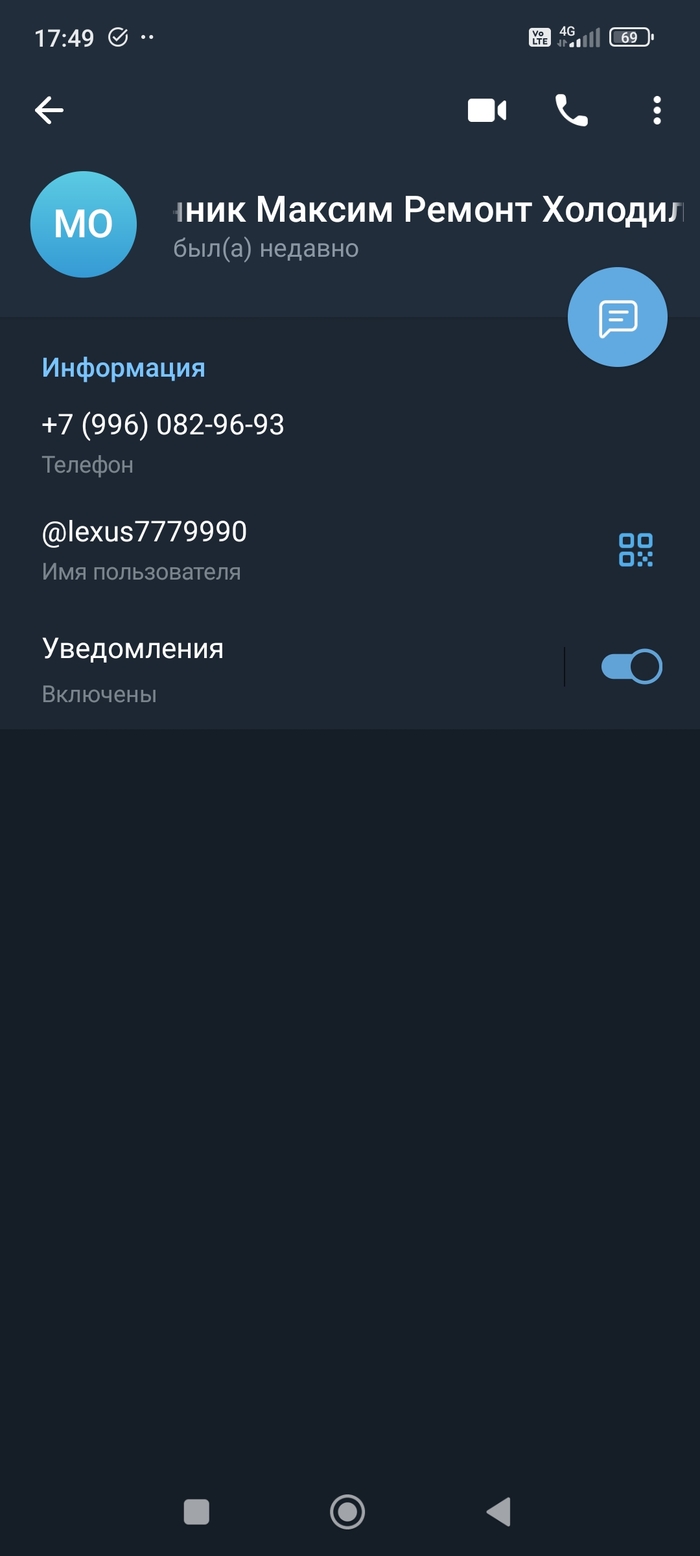
Task: Tap the phone number +7 (996) 082-96-93
Action: (163, 426)
